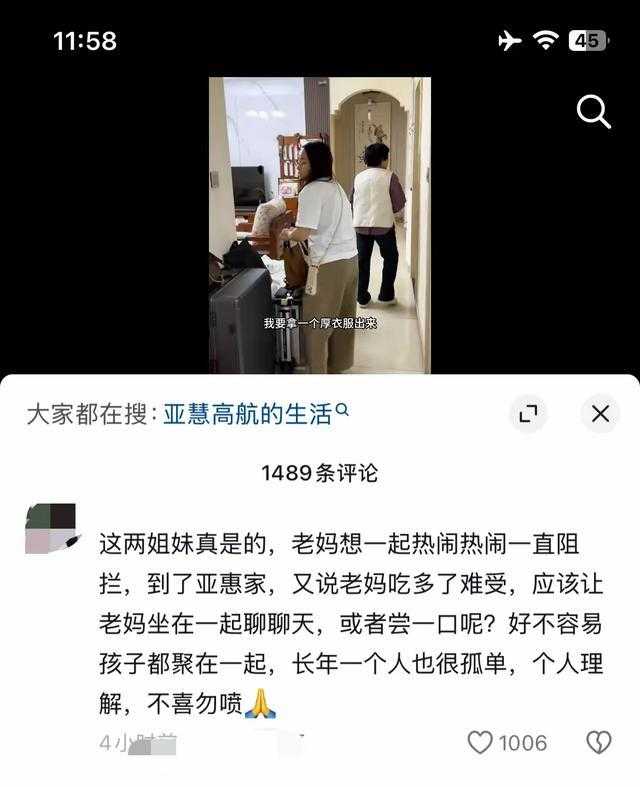Like the comment with 1006 likes
640x787 pixels.
pyautogui.click(x=481, y=742)
